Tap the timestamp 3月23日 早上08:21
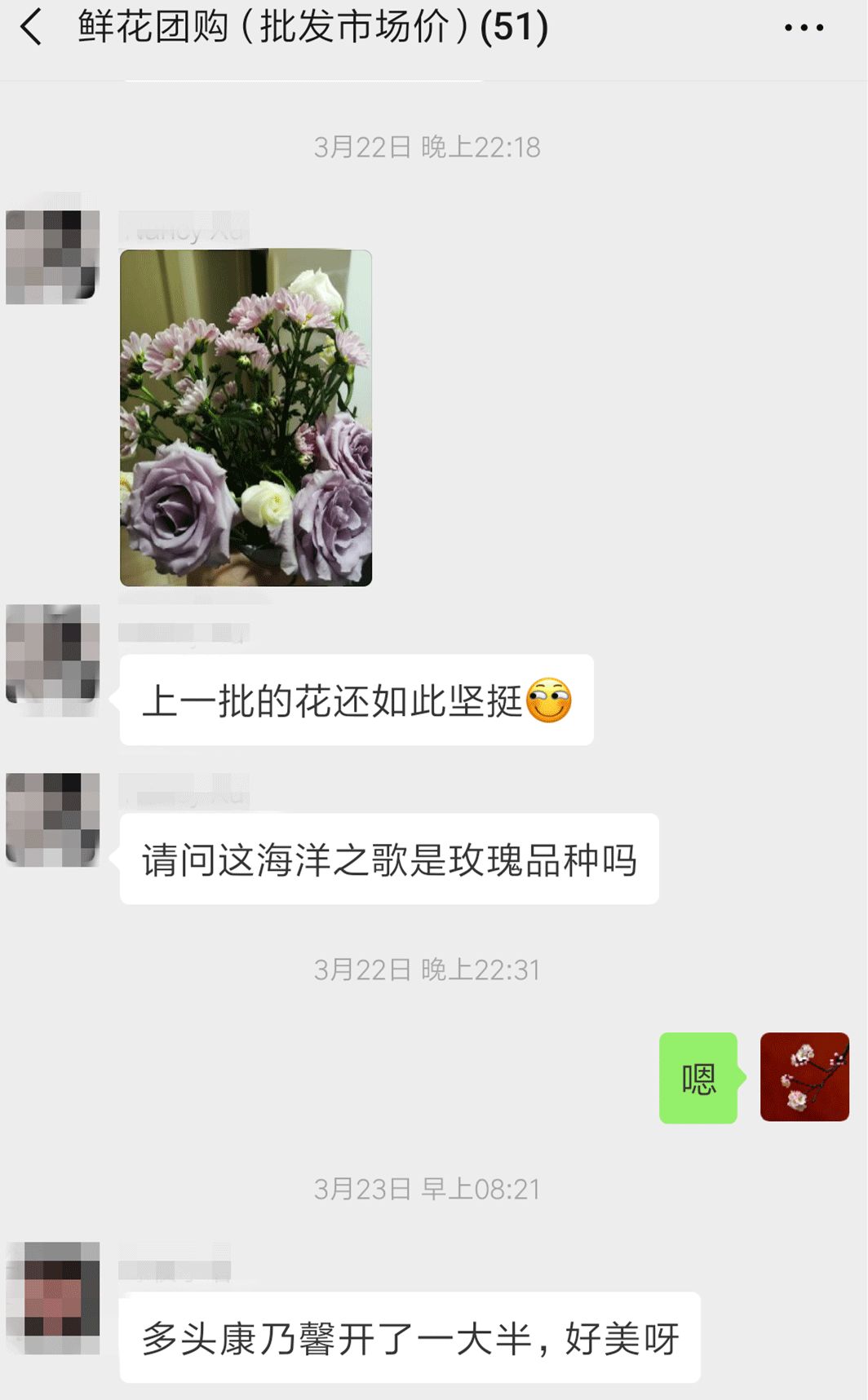Image resolution: width=868 pixels, height=1400 pixels. click(x=427, y=1189)
